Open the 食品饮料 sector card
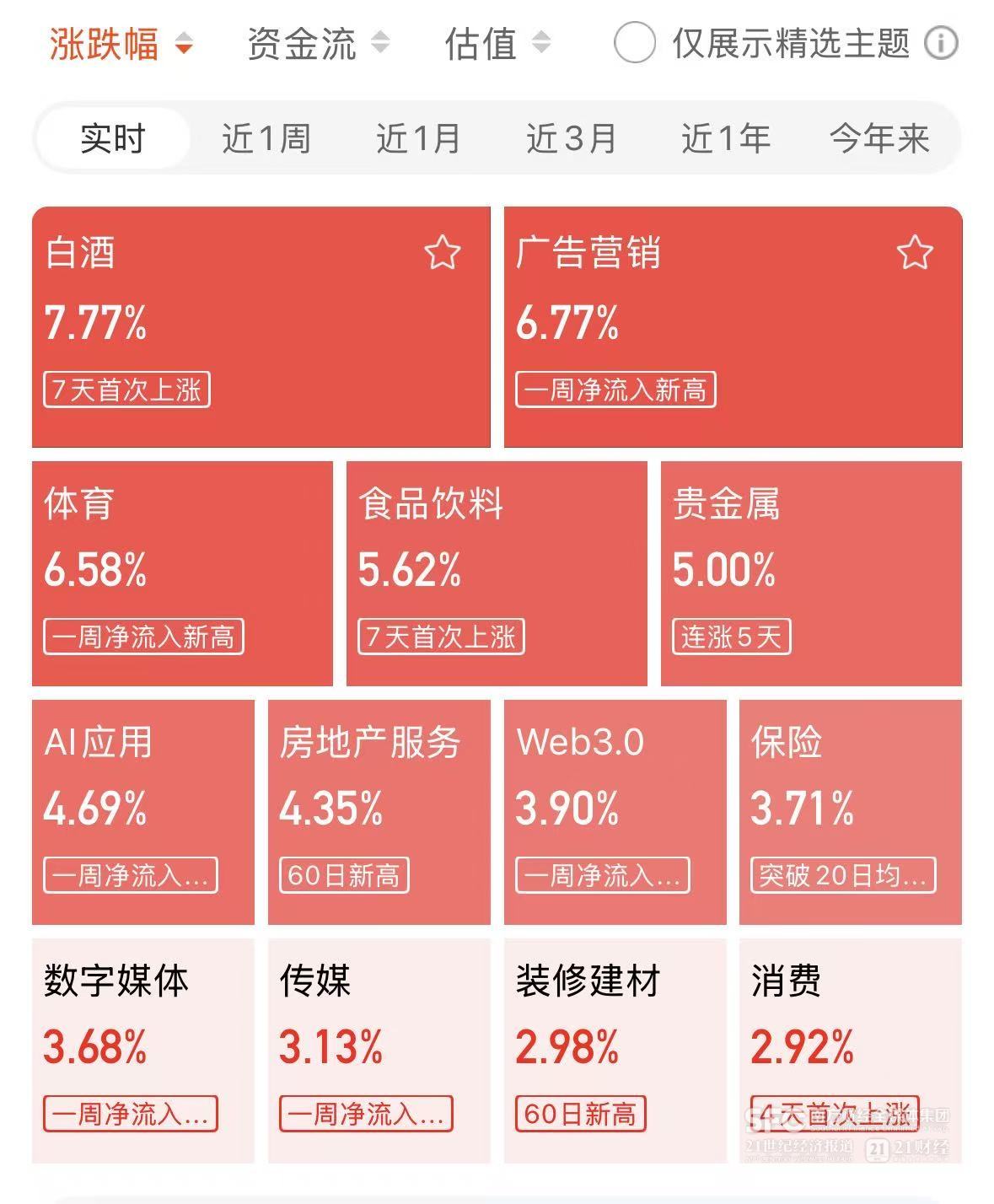This screenshot has height=1204, width=994. pos(497,573)
